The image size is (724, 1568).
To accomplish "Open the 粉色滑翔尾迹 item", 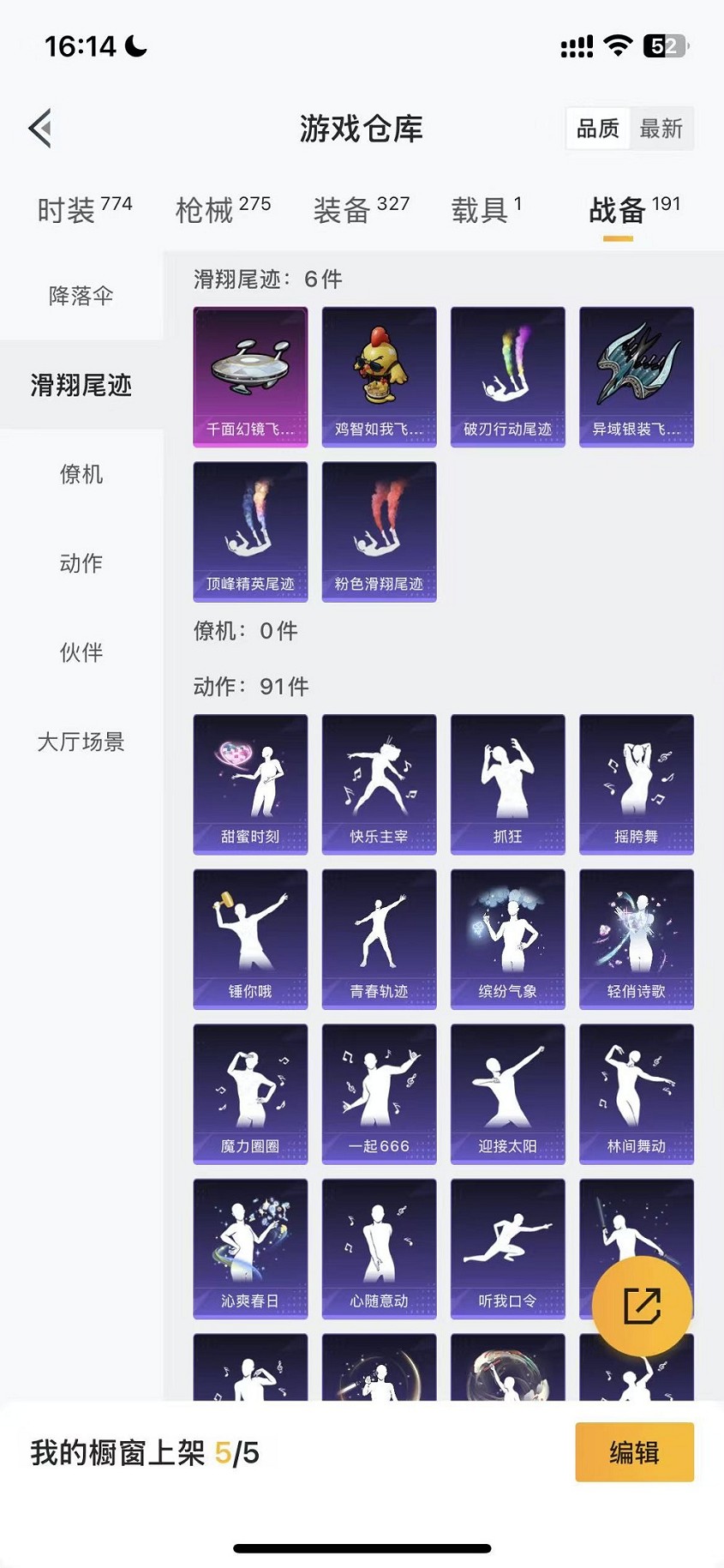I will (379, 532).
